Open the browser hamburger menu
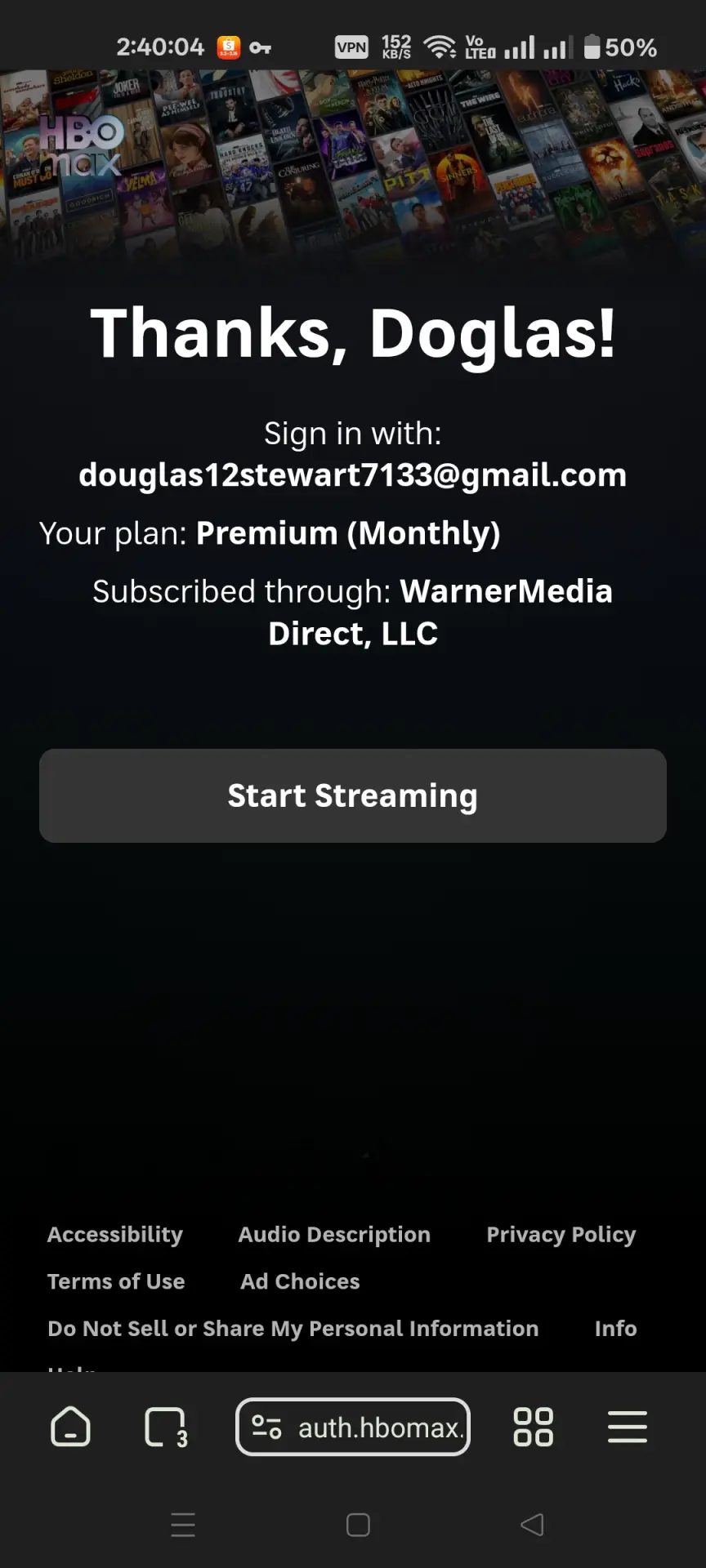Screen dimensions: 706x1568 point(628,1427)
